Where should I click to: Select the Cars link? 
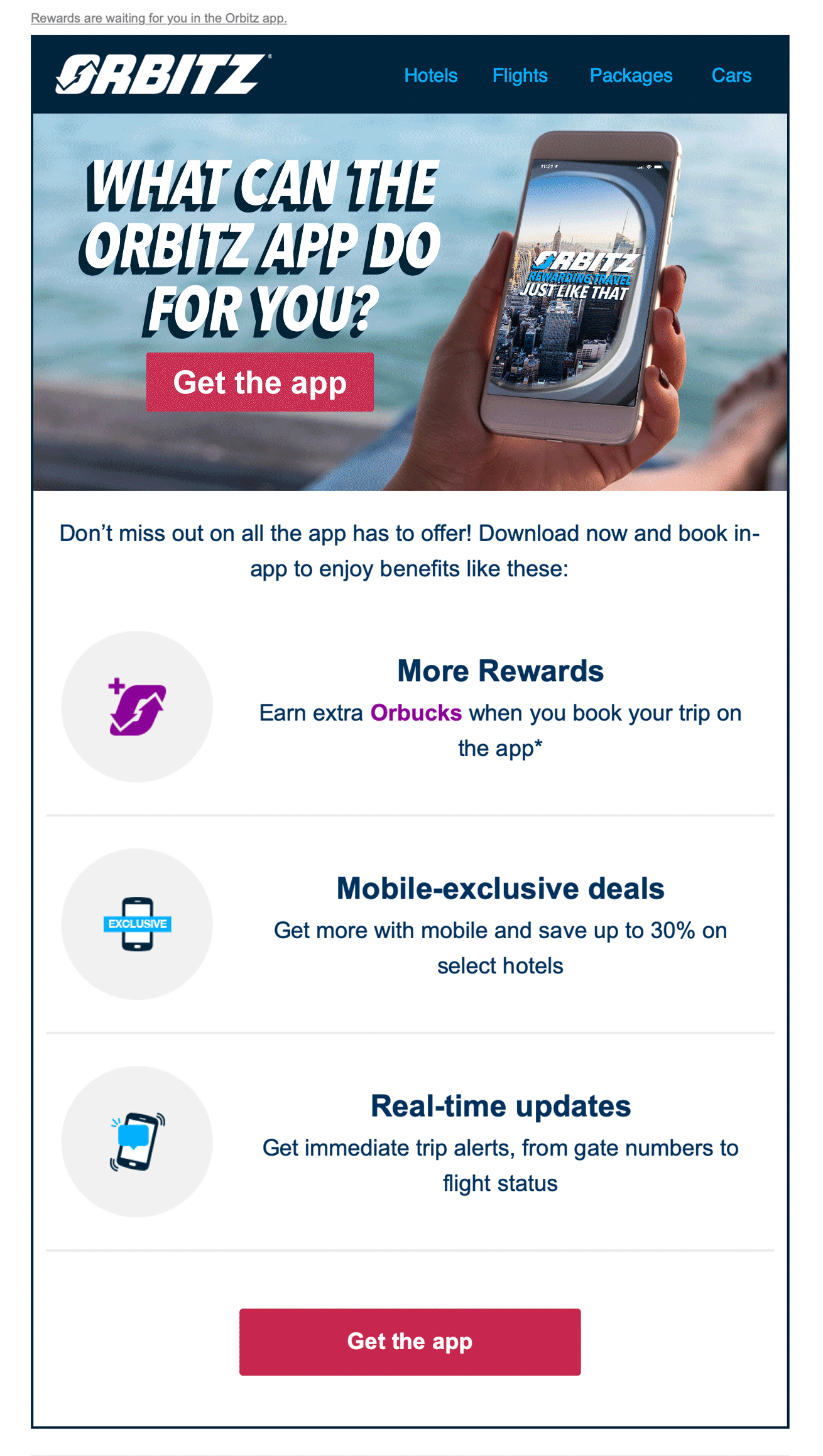731,75
